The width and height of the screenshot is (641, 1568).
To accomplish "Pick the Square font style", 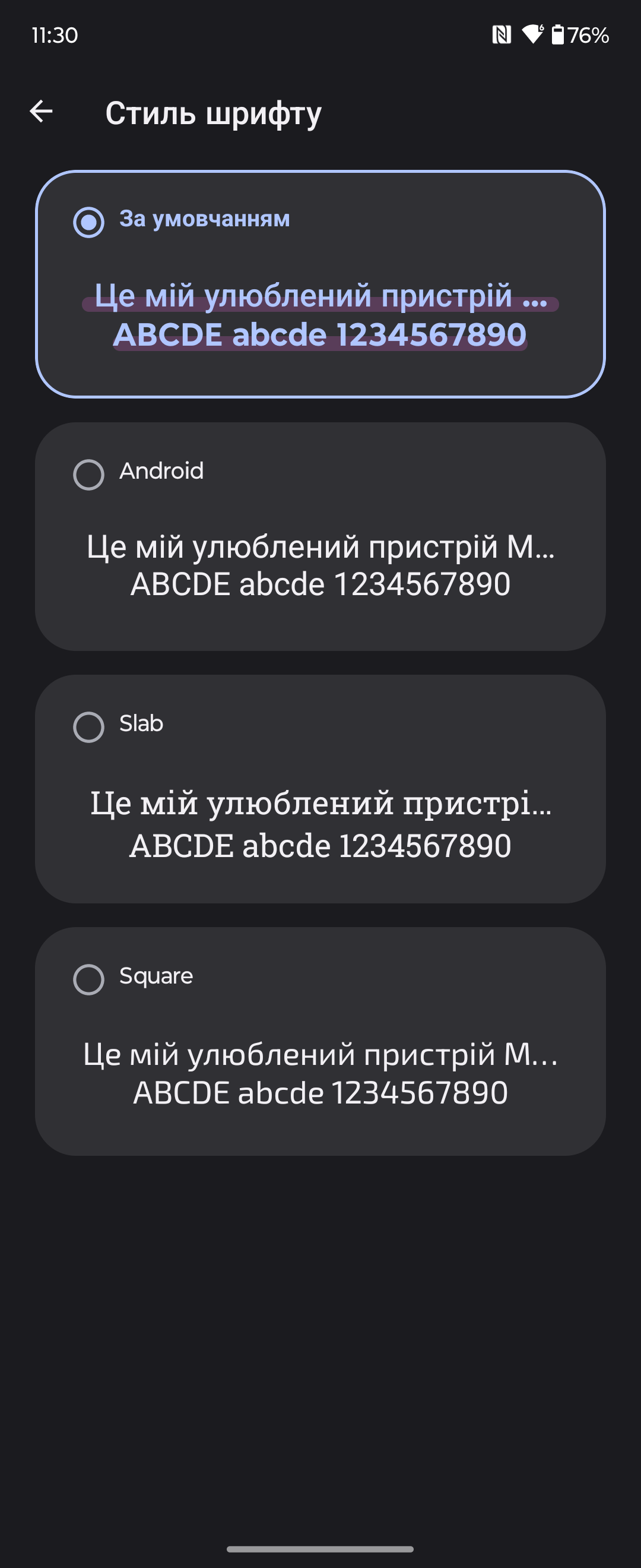I will [89, 980].
